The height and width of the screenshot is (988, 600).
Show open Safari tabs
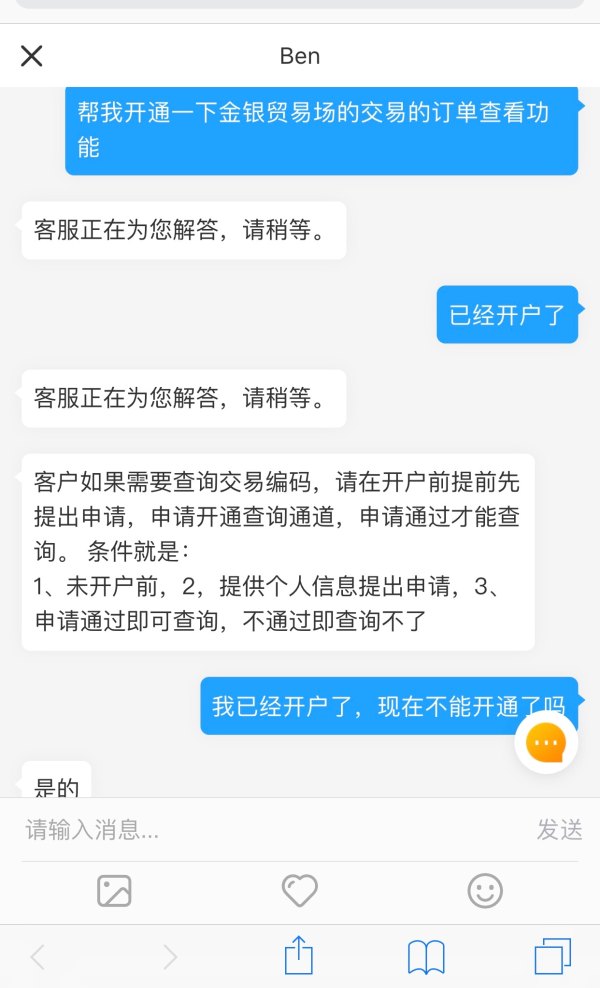pyautogui.click(x=552, y=957)
